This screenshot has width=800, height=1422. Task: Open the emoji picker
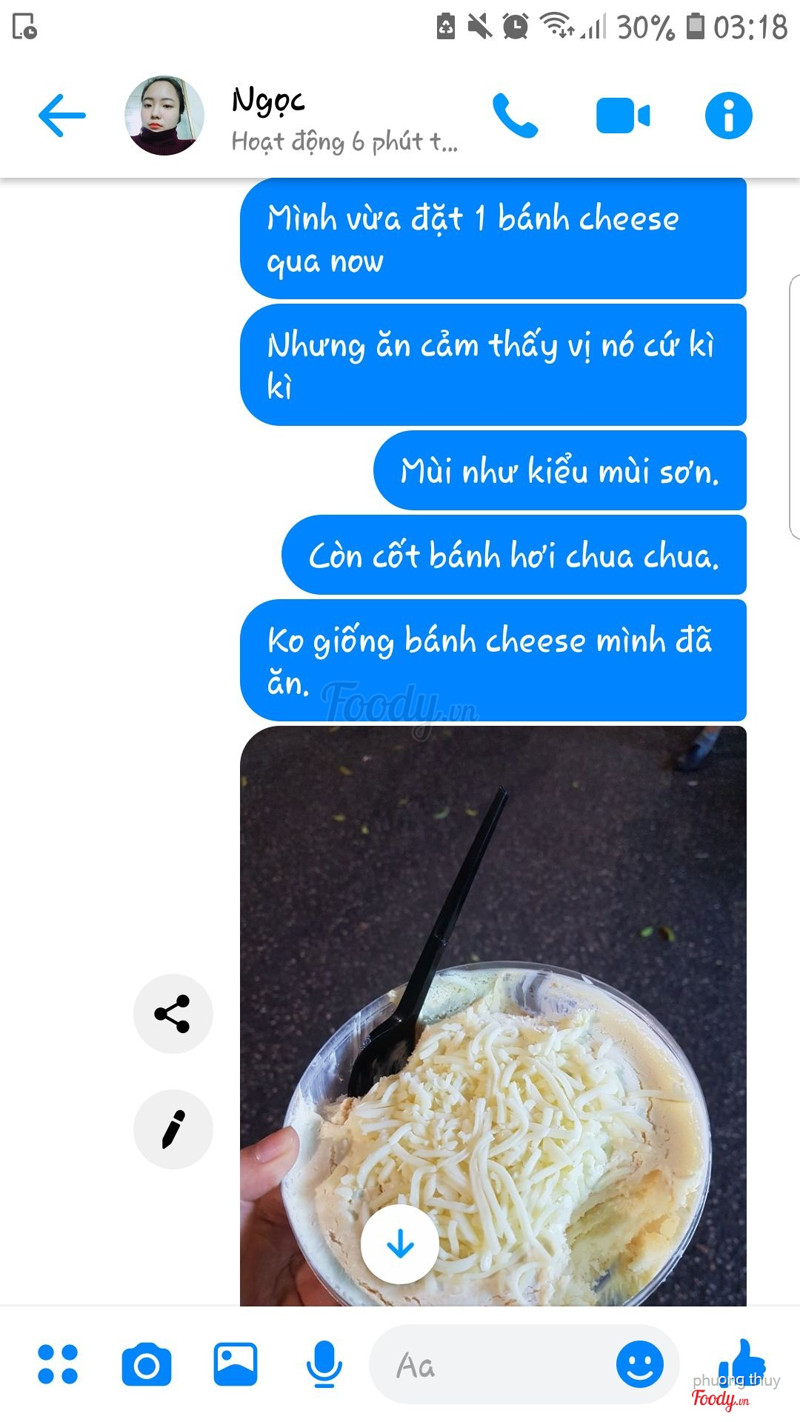[x=640, y=1364]
